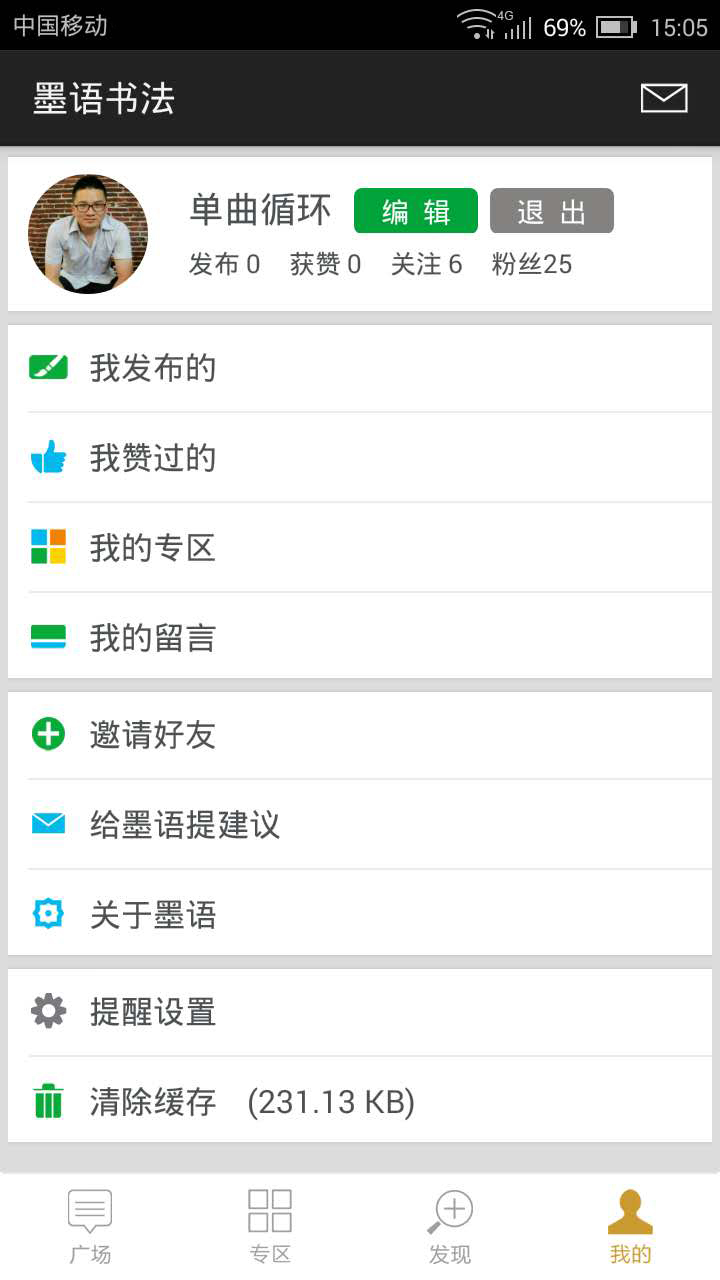Viewport: 720px width, 1280px height.
Task: Switch to the 专区 tab
Action: point(270,1226)
